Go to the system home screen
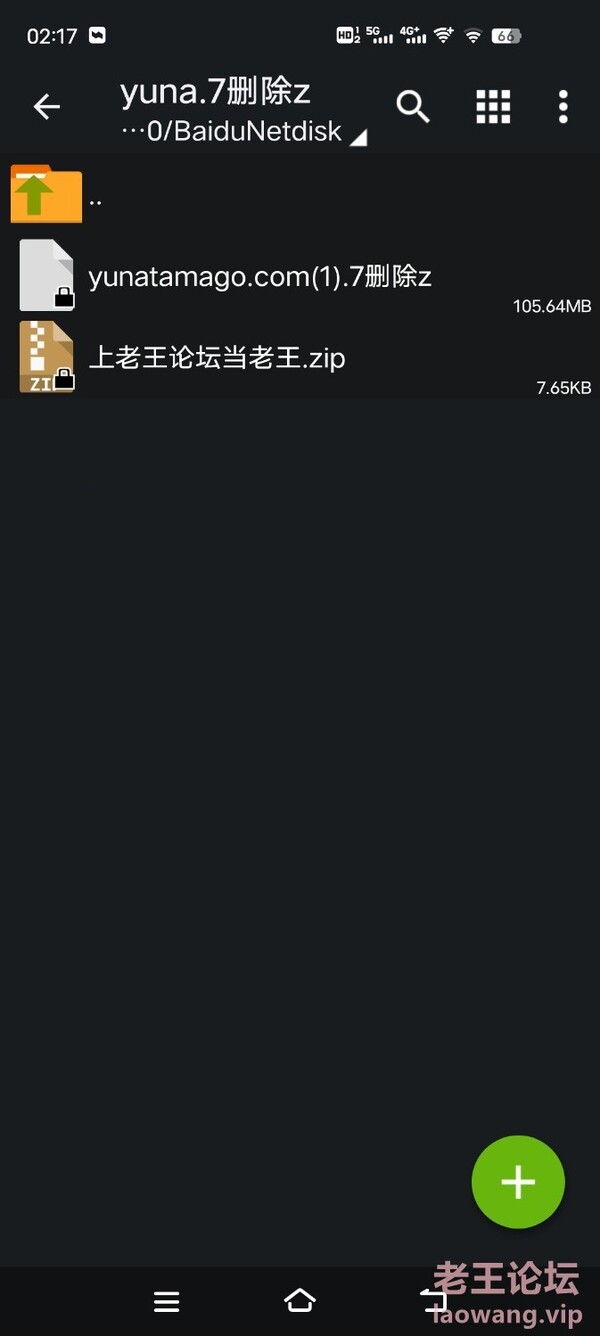 click(300, 1301)
